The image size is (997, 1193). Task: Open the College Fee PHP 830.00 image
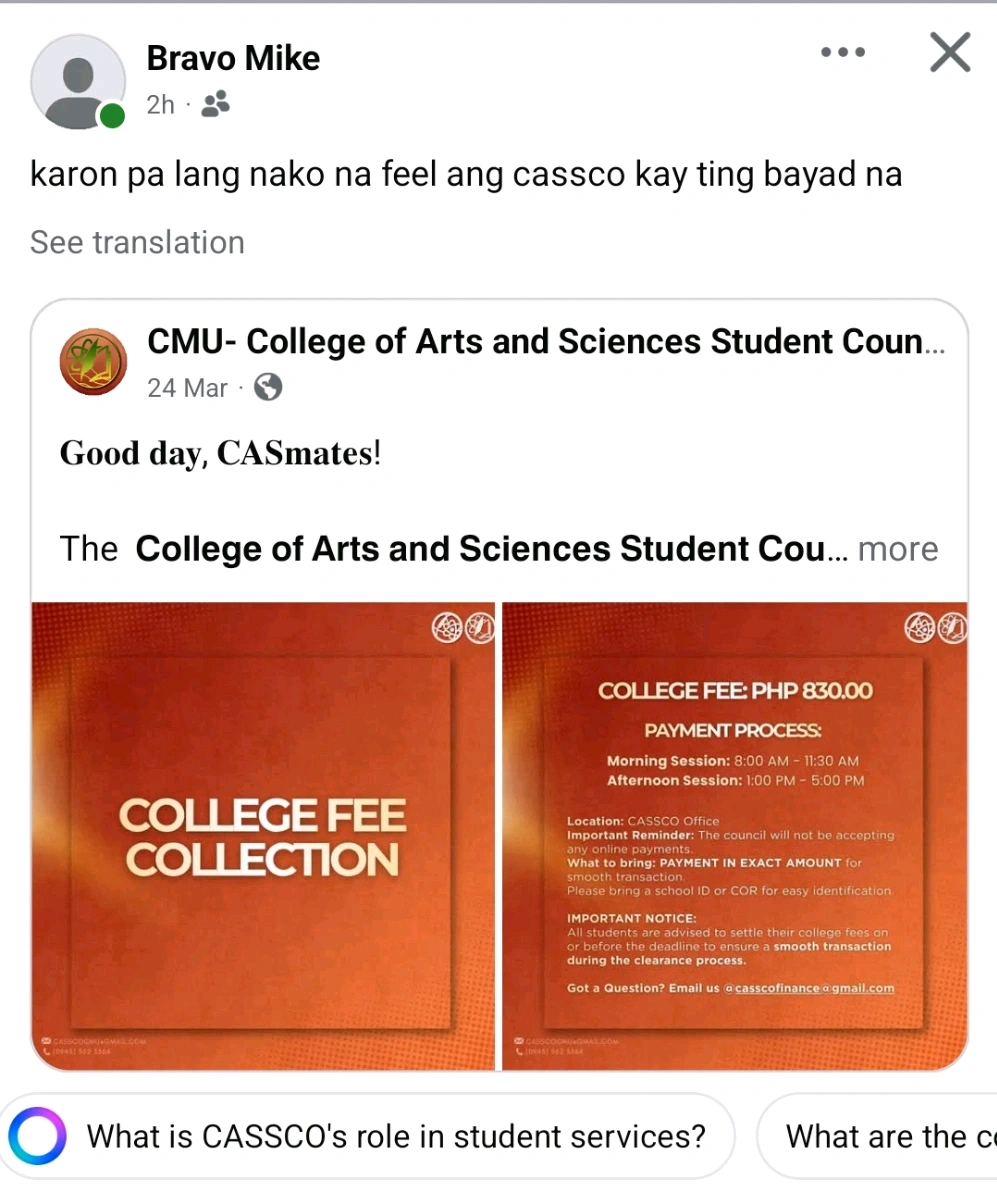pyautogui.click(x=734, y=836)
